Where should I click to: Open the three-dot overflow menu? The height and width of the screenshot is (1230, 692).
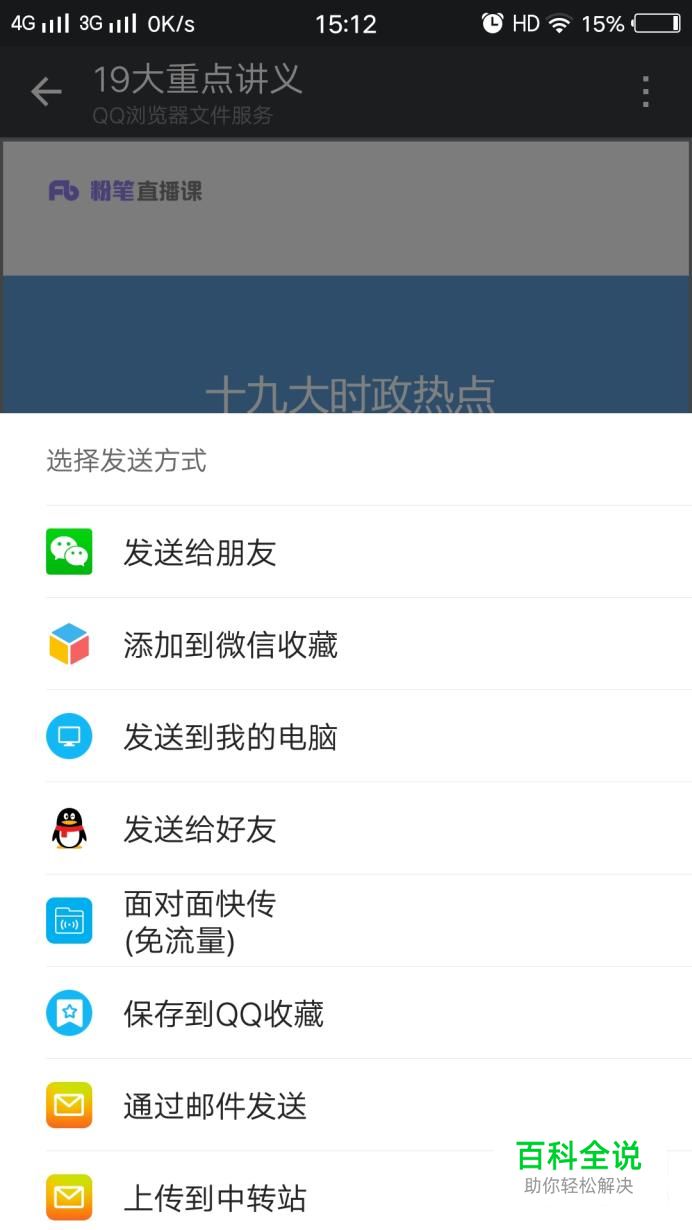(x=646, y=92)
